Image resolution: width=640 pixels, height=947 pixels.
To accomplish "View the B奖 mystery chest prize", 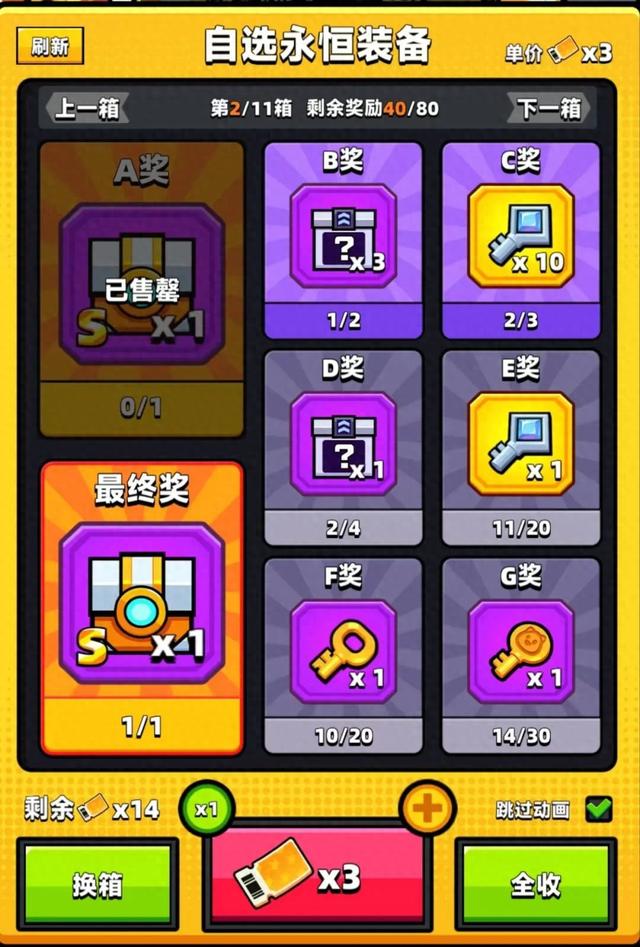I will pos(343,239).
